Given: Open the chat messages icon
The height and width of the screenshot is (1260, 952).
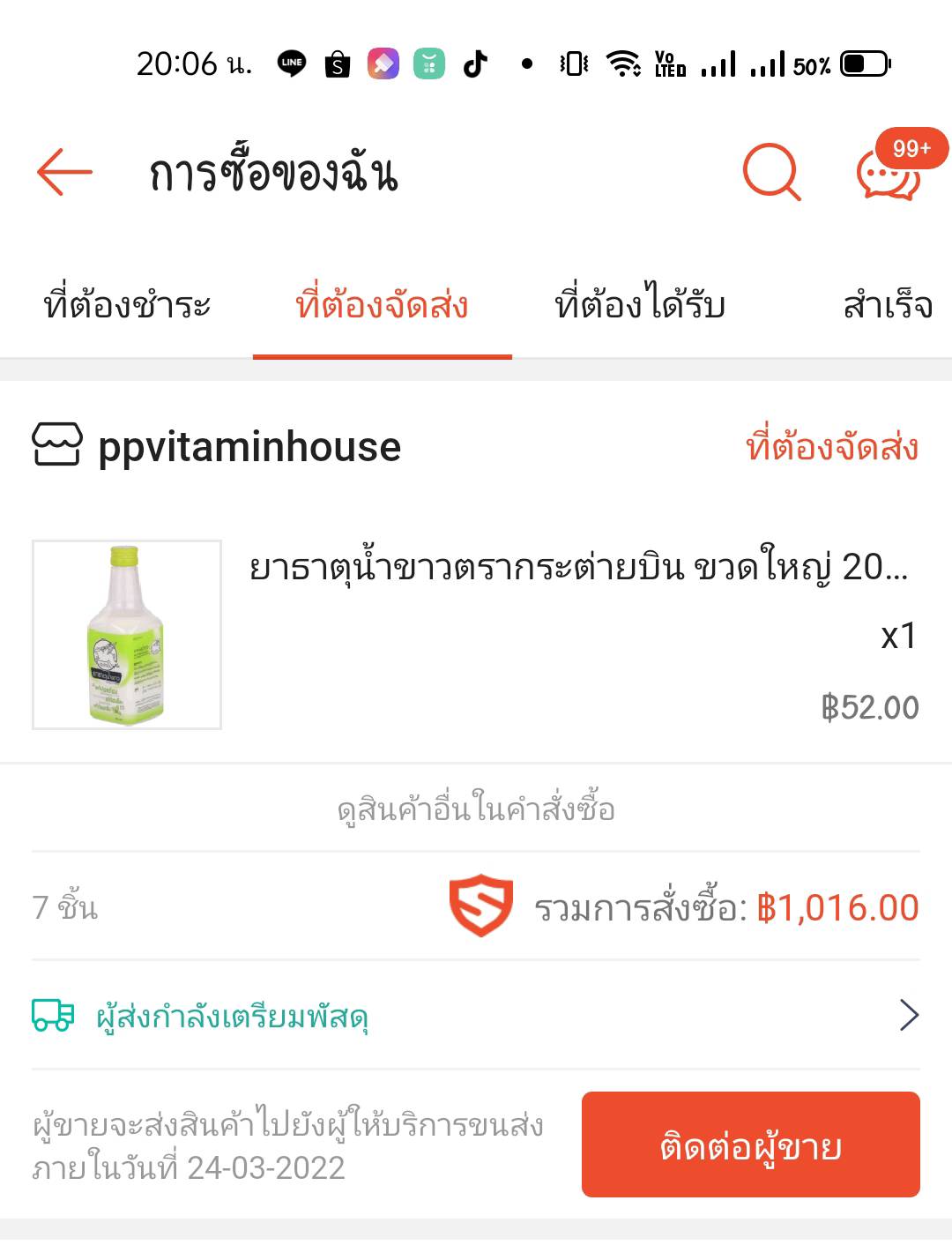Looking at the screenshot, I should coord(889,173).
